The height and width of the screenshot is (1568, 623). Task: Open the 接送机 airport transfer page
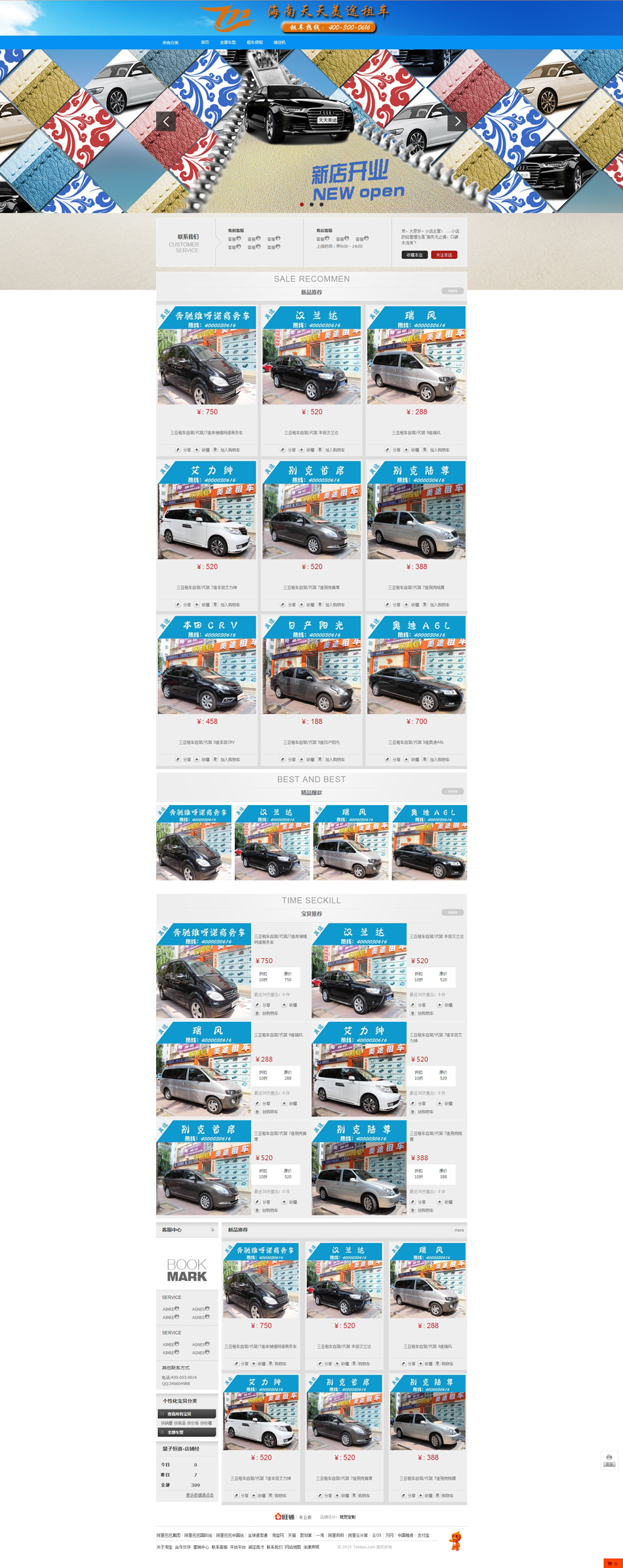(x=279, y=43)
